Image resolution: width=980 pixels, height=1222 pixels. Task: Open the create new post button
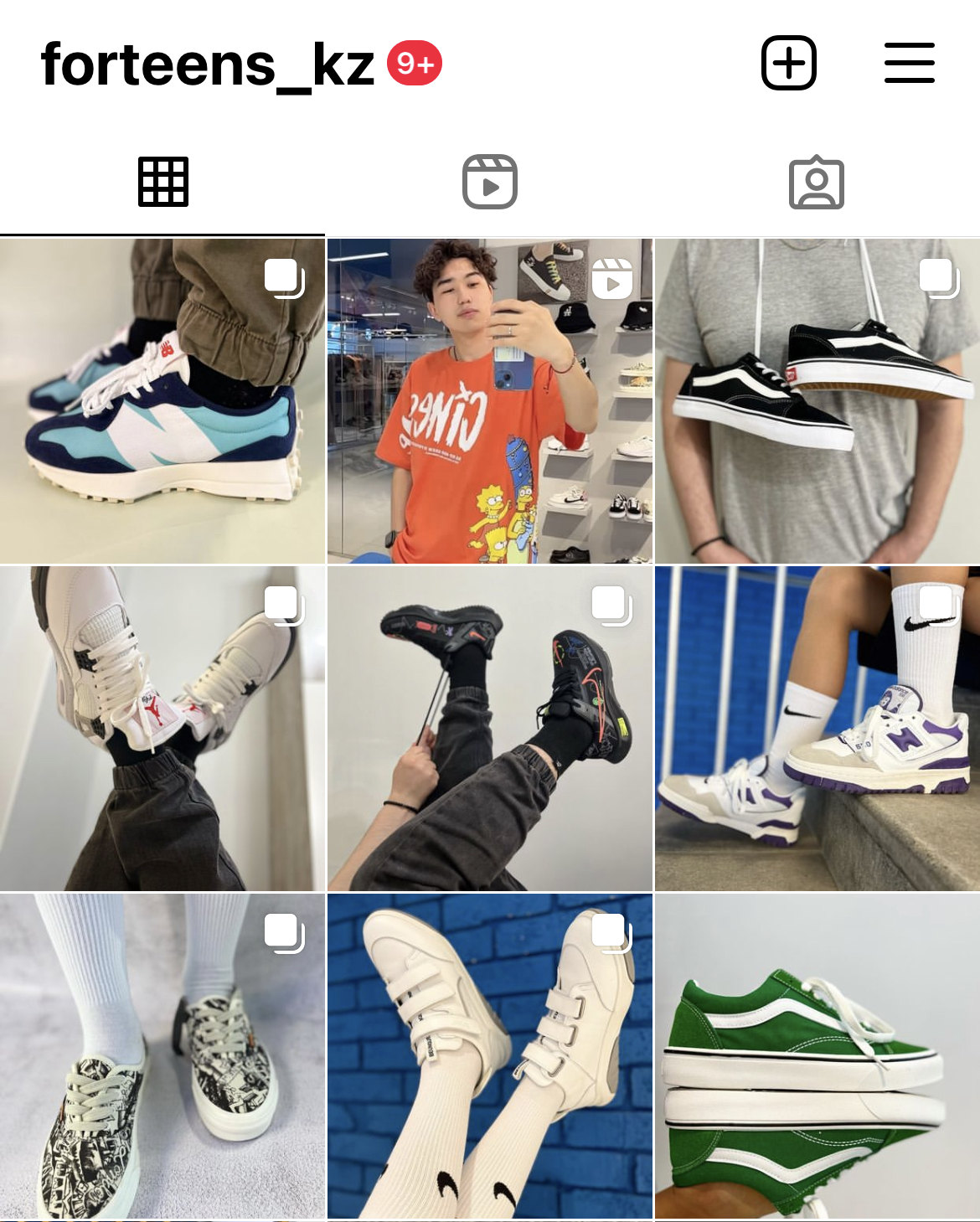[788, 63]
